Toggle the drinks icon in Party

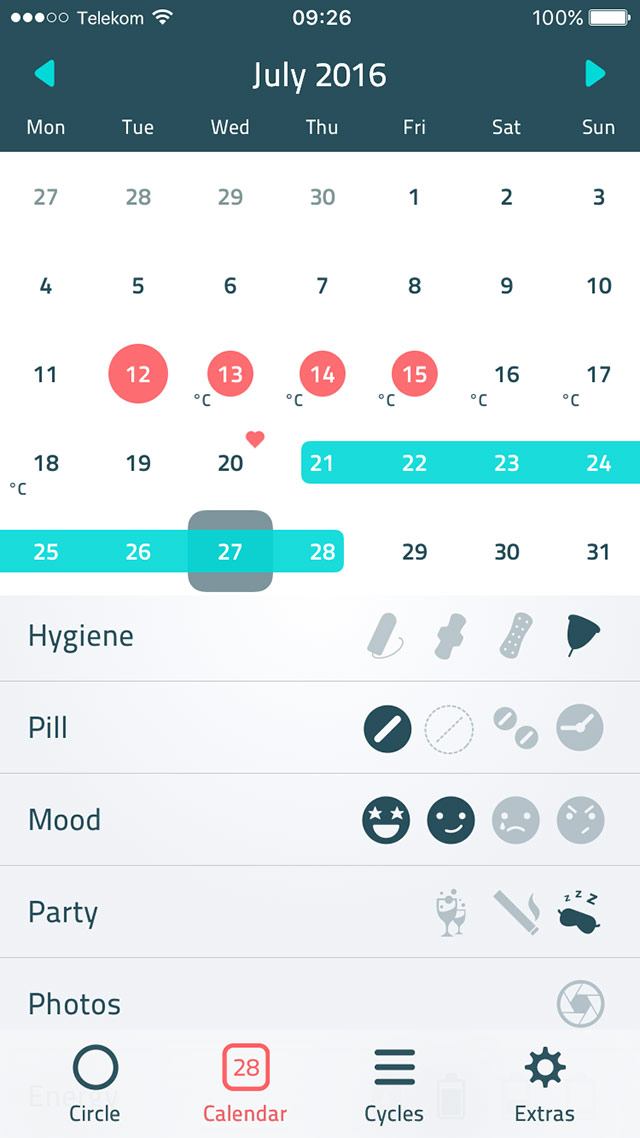451,912
